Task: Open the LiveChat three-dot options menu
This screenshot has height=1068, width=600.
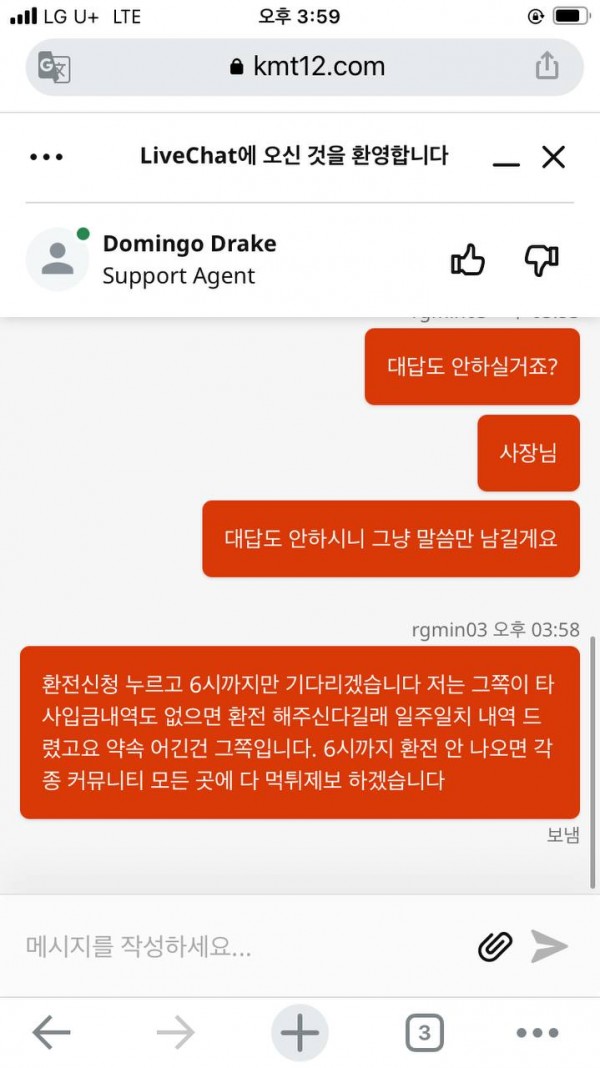Action: [x=47, y=157]
